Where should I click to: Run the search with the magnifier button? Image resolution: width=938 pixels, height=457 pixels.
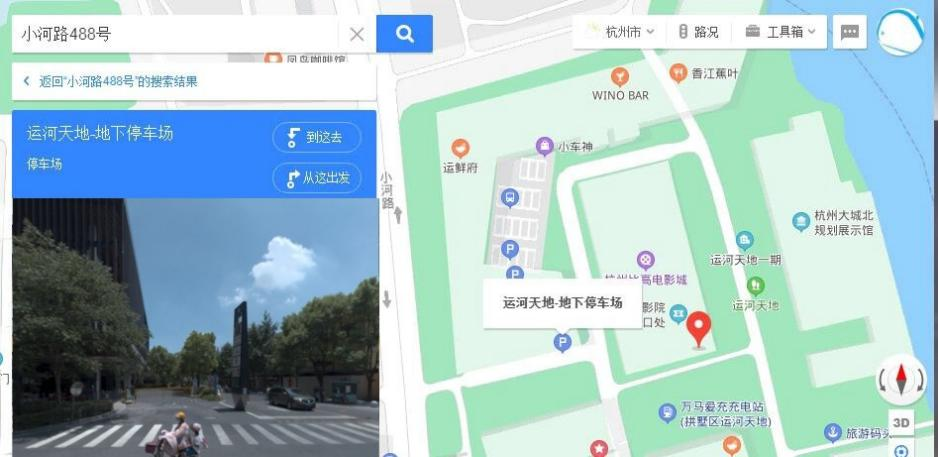(404, 34)
